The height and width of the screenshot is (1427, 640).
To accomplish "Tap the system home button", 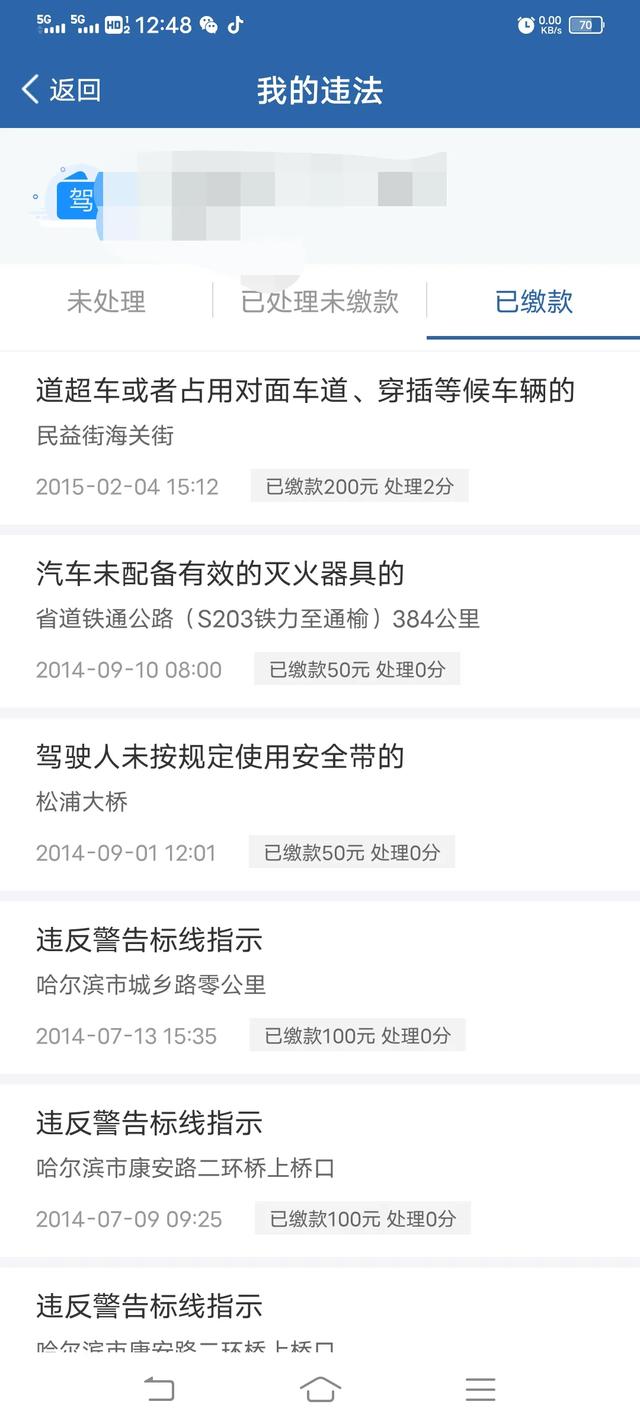I will [320, 1389].
